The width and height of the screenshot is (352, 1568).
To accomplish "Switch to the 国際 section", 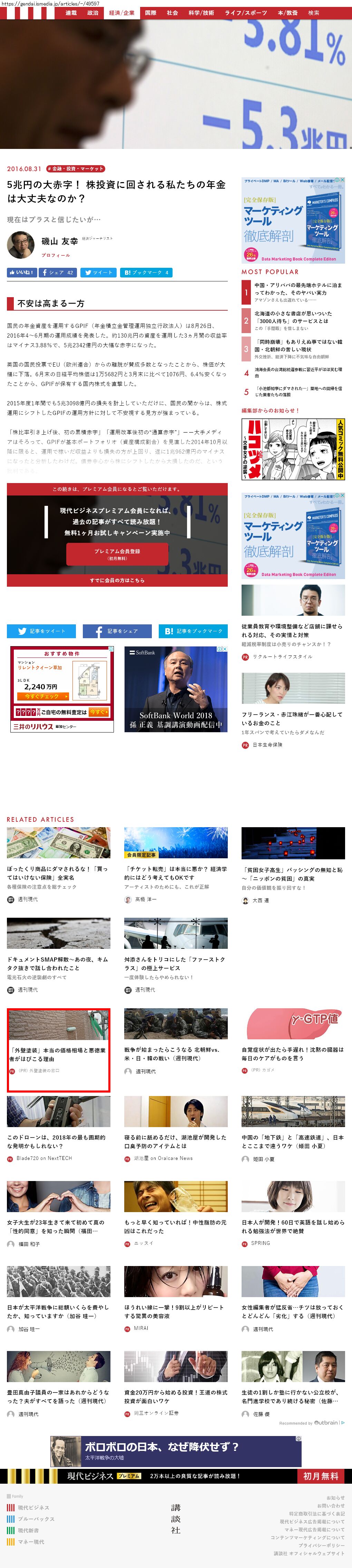I will pos(151,13).
